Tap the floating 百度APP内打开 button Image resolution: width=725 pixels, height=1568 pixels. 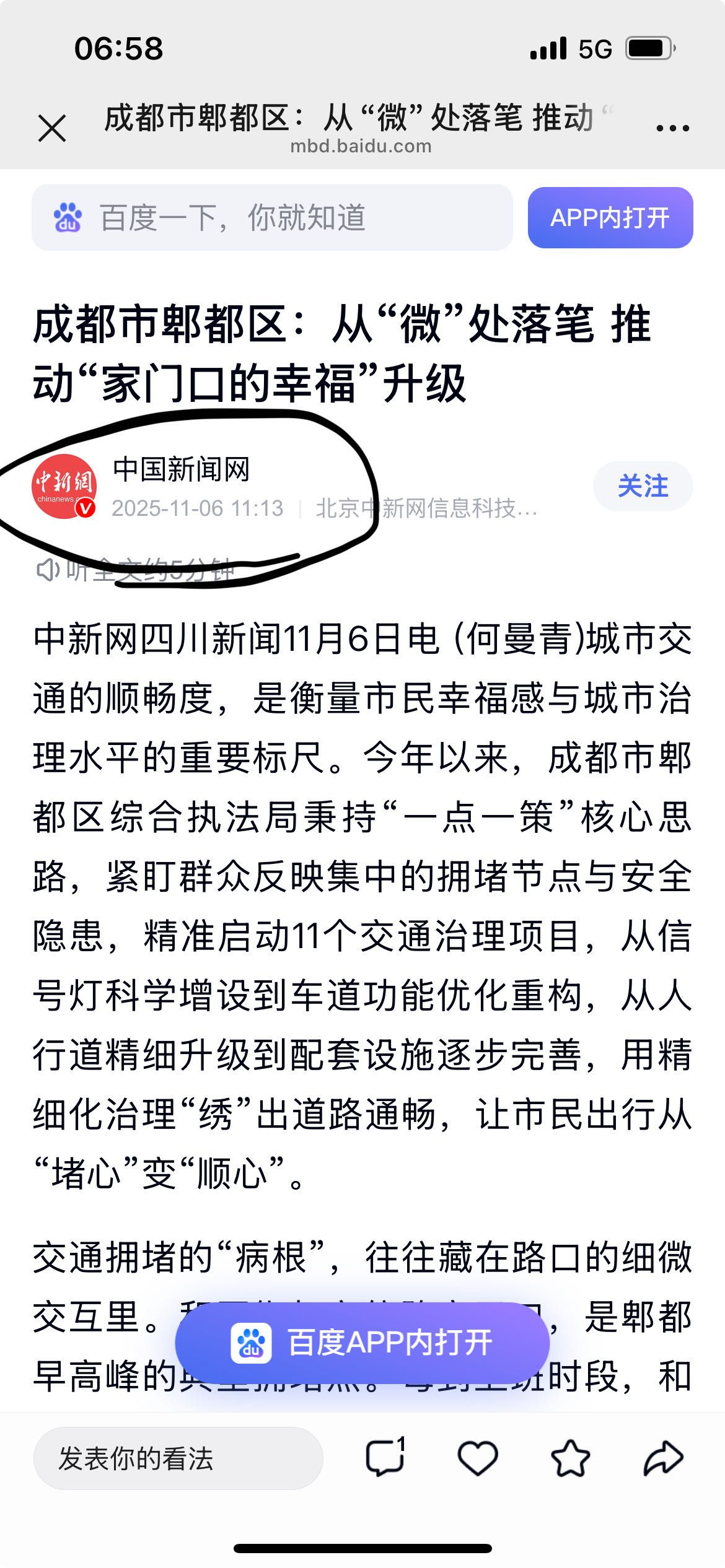point(362,1343)
